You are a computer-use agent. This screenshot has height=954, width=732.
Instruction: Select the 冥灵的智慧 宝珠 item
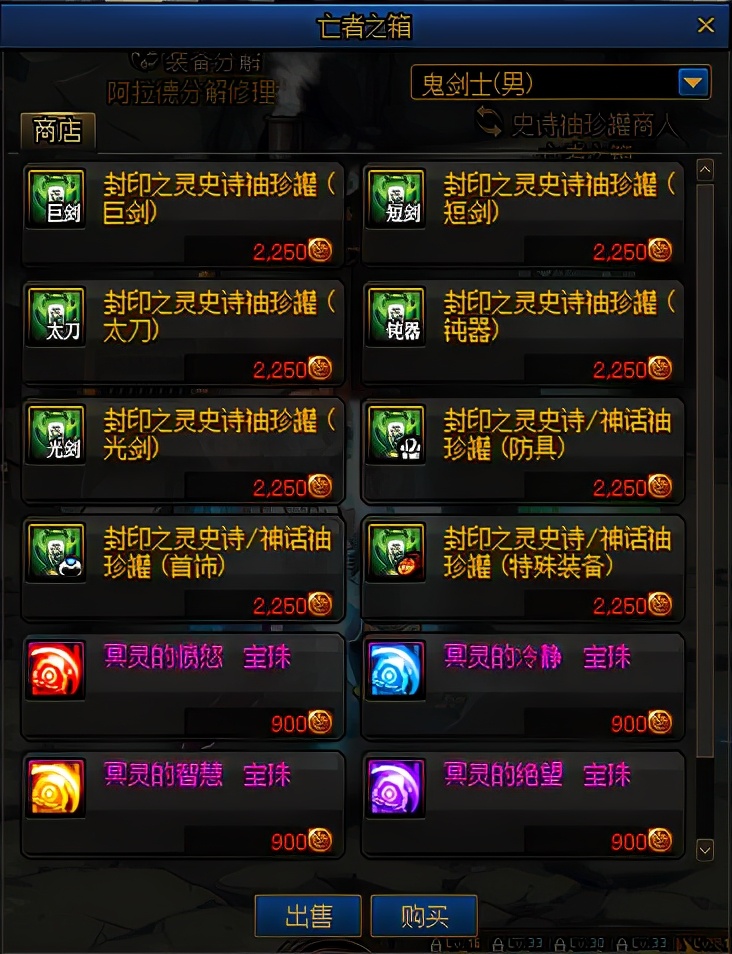pyautogui.click(x=183, y=804)
